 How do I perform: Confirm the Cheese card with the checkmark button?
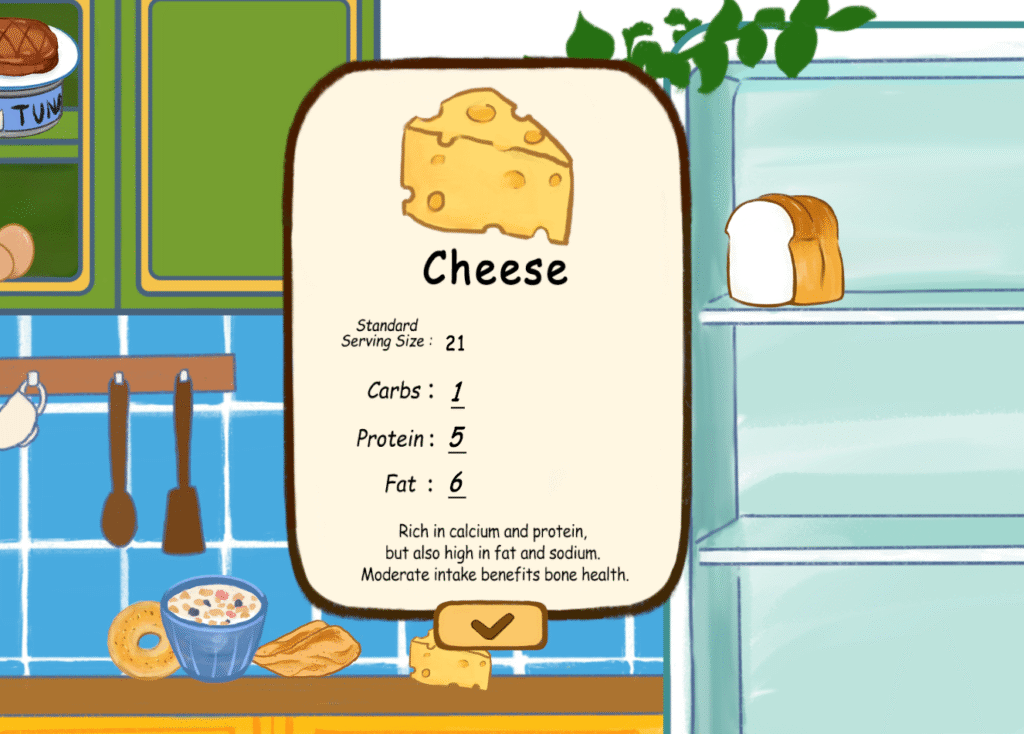pyautogui.click(x=491, y=626)
